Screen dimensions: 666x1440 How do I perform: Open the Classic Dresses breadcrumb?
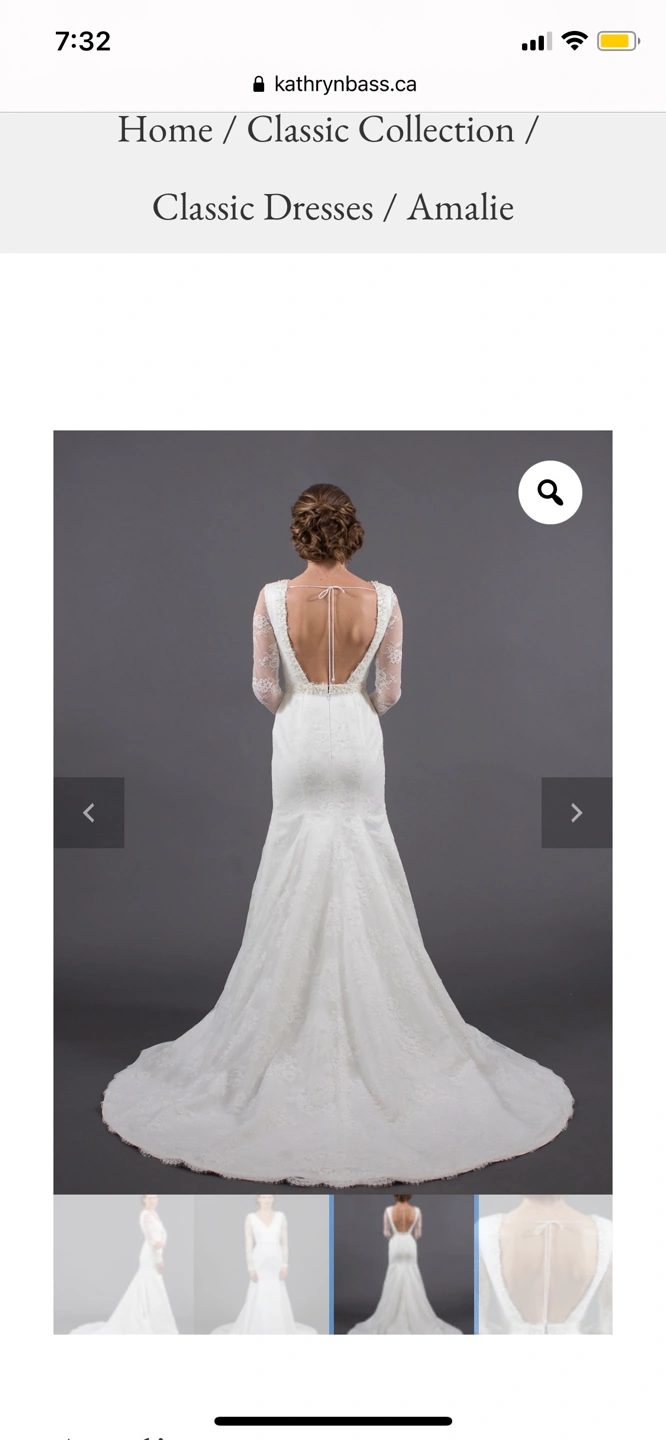click(262, 208)
